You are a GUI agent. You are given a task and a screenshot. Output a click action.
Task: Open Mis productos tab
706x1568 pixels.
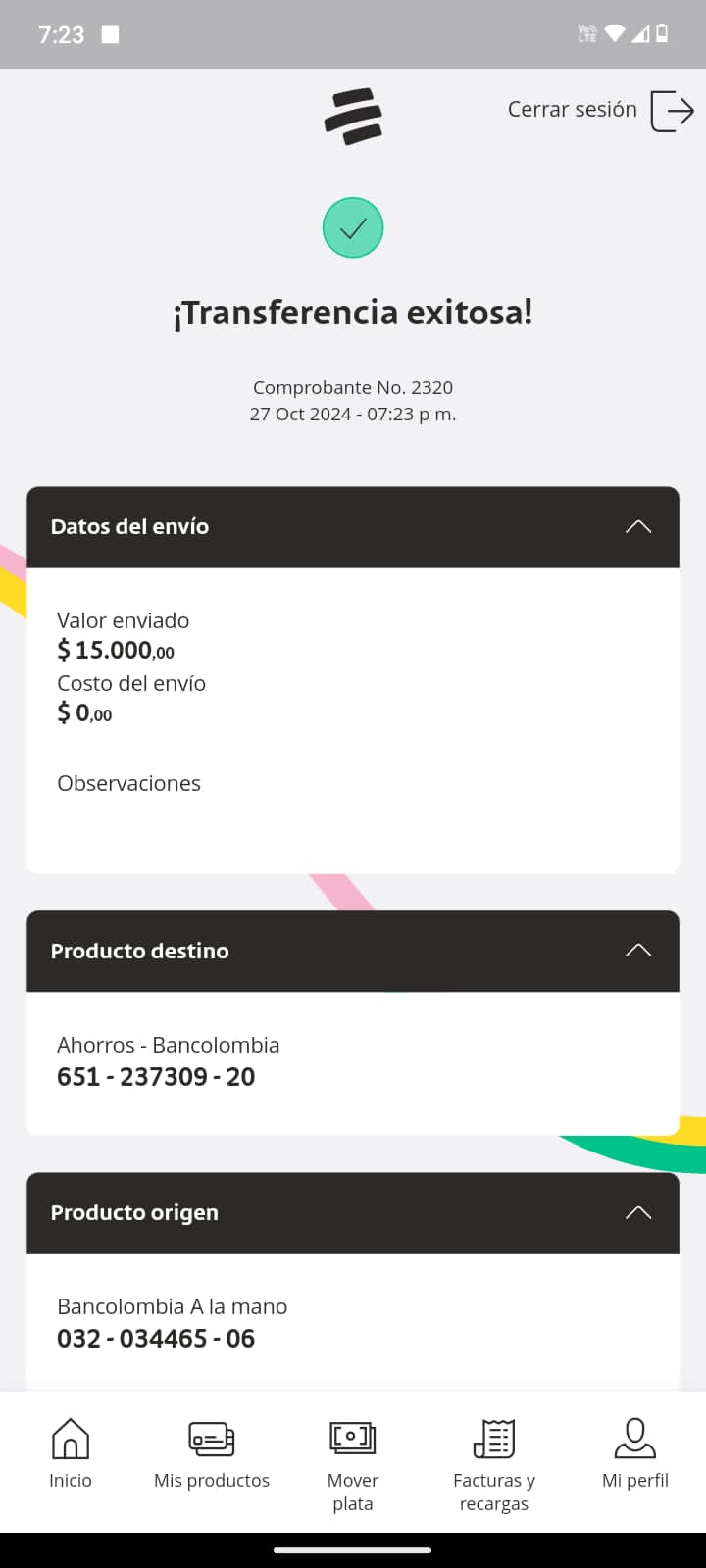click(212, 1454)
